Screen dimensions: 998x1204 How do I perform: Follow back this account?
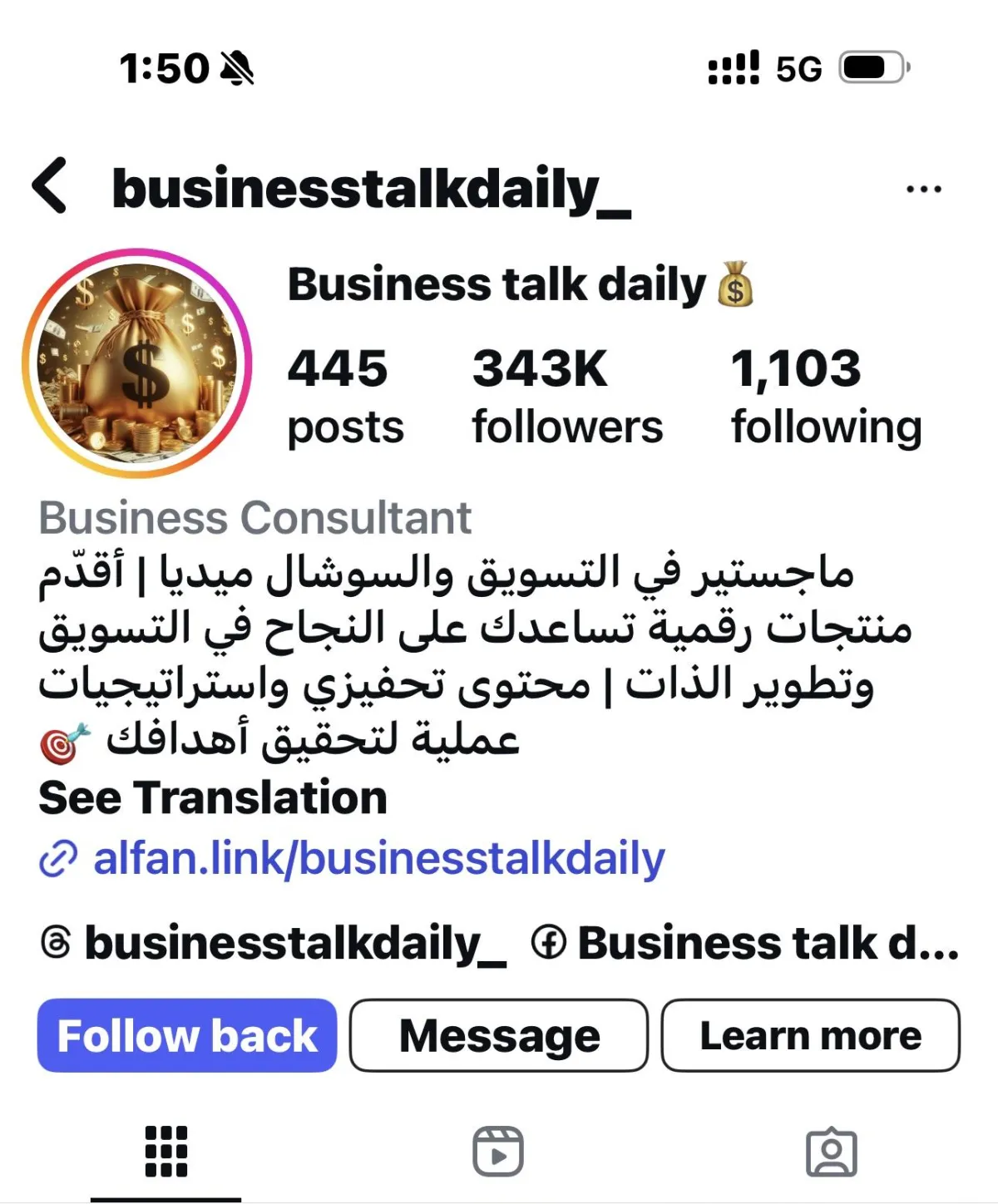(187, 1036)
